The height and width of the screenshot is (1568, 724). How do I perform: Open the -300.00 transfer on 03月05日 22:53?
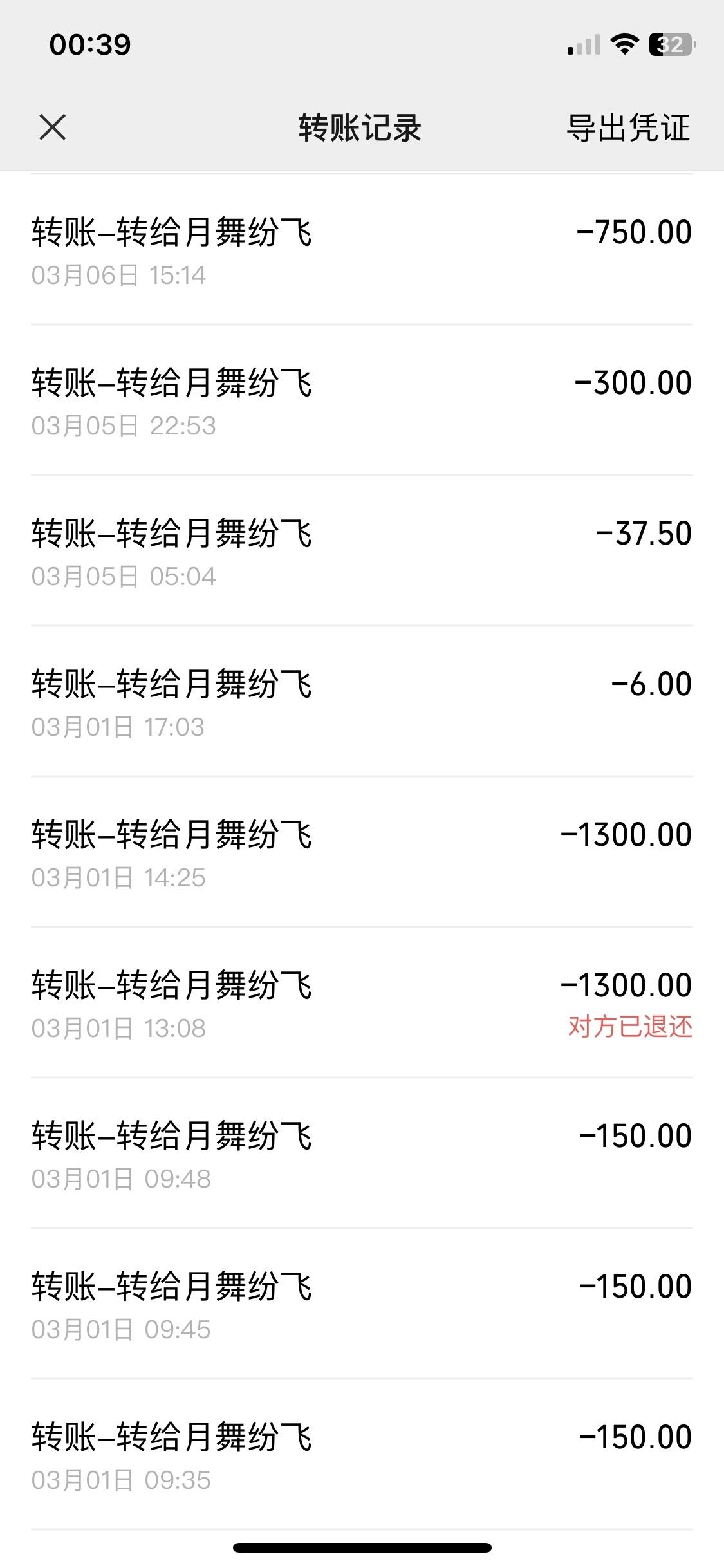click(x=362, y=400)
